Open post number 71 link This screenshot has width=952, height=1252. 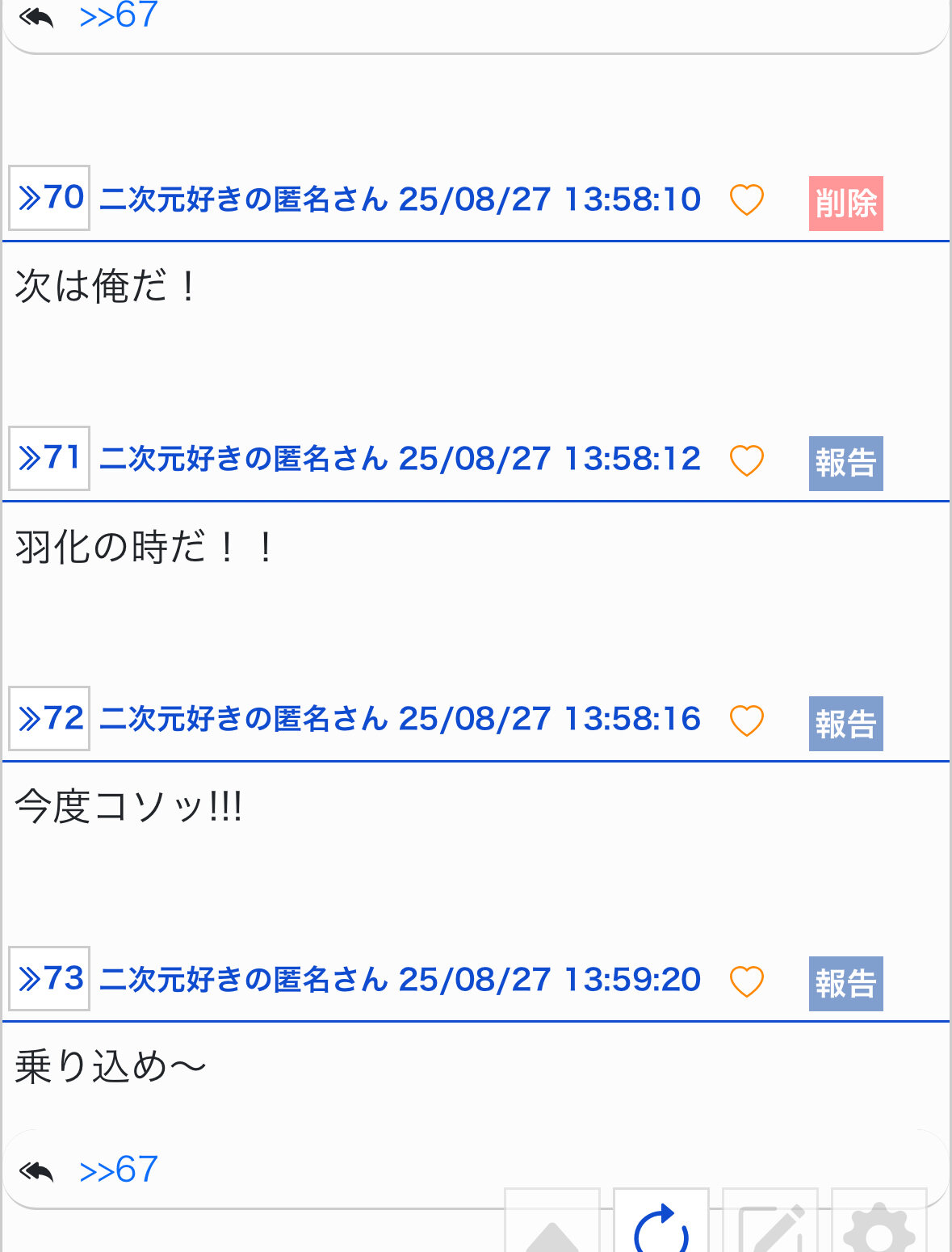(49, 458)
